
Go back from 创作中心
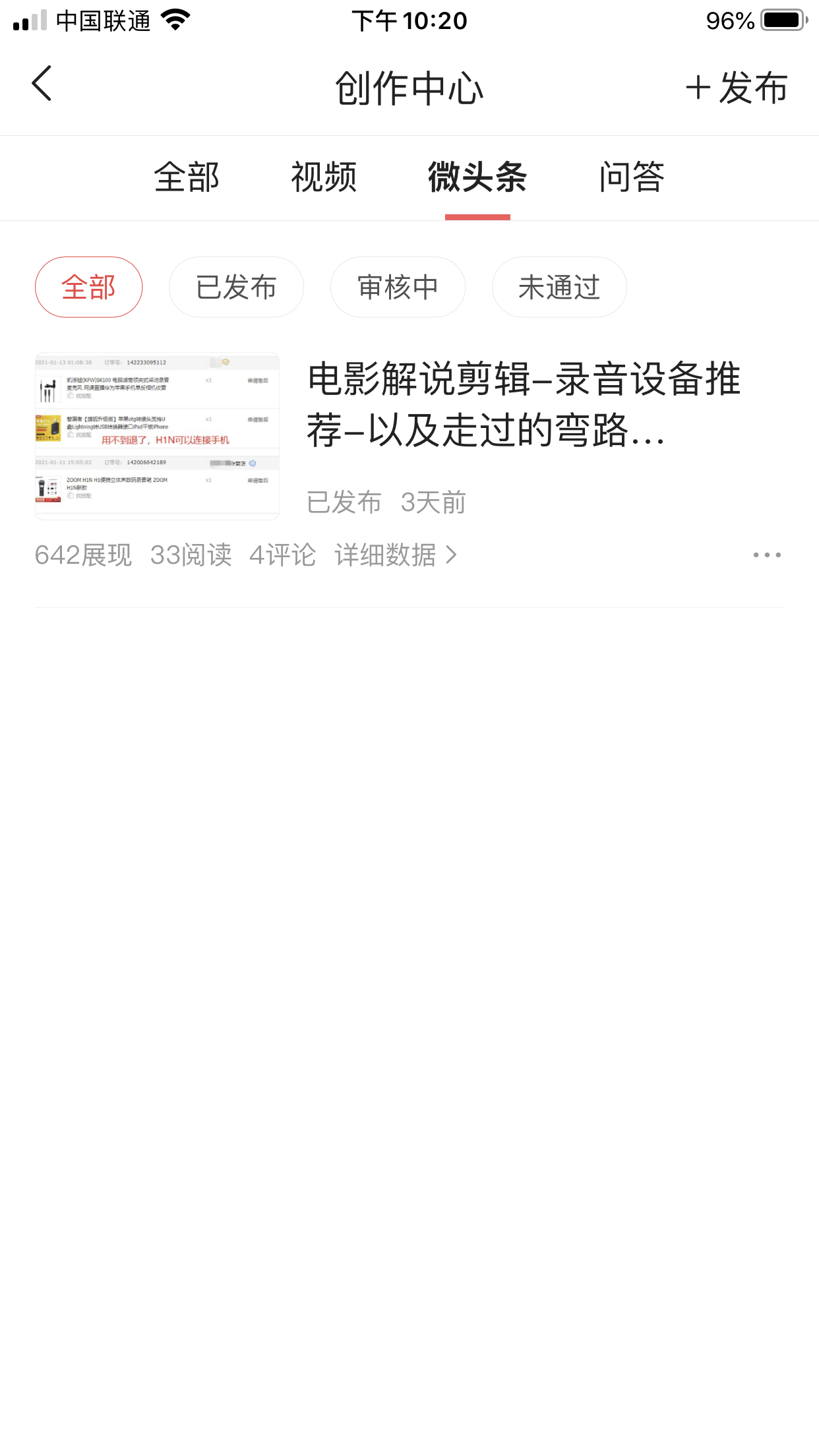tap(42, 84)
